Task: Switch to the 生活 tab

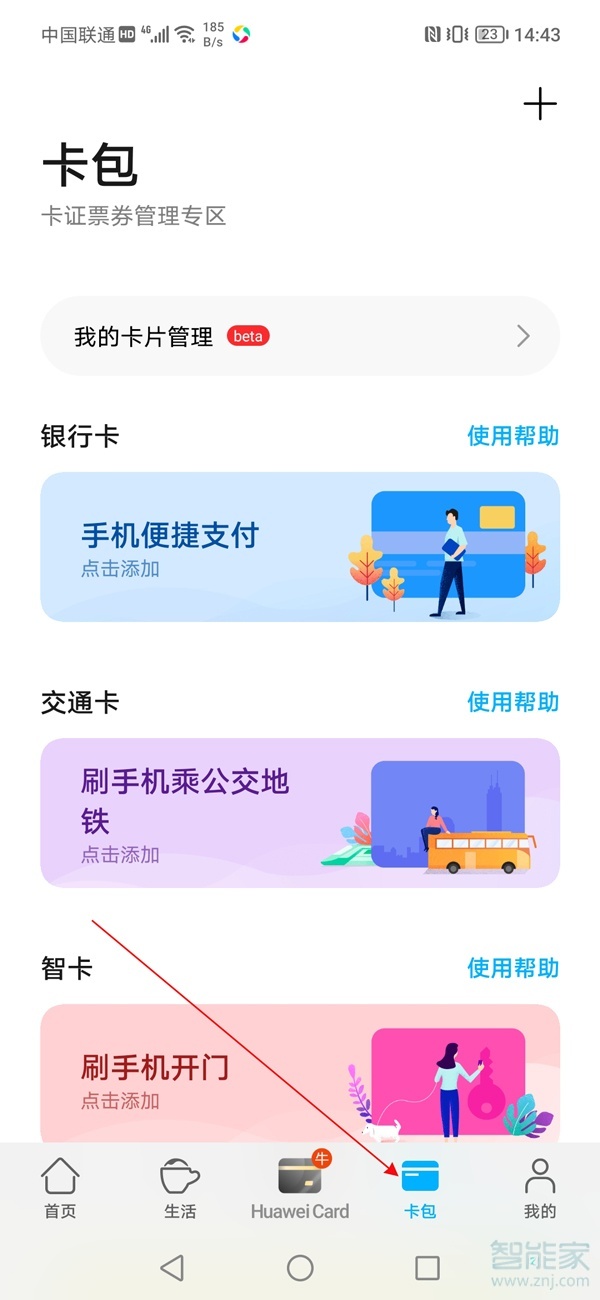Action: click(180, 1188)
